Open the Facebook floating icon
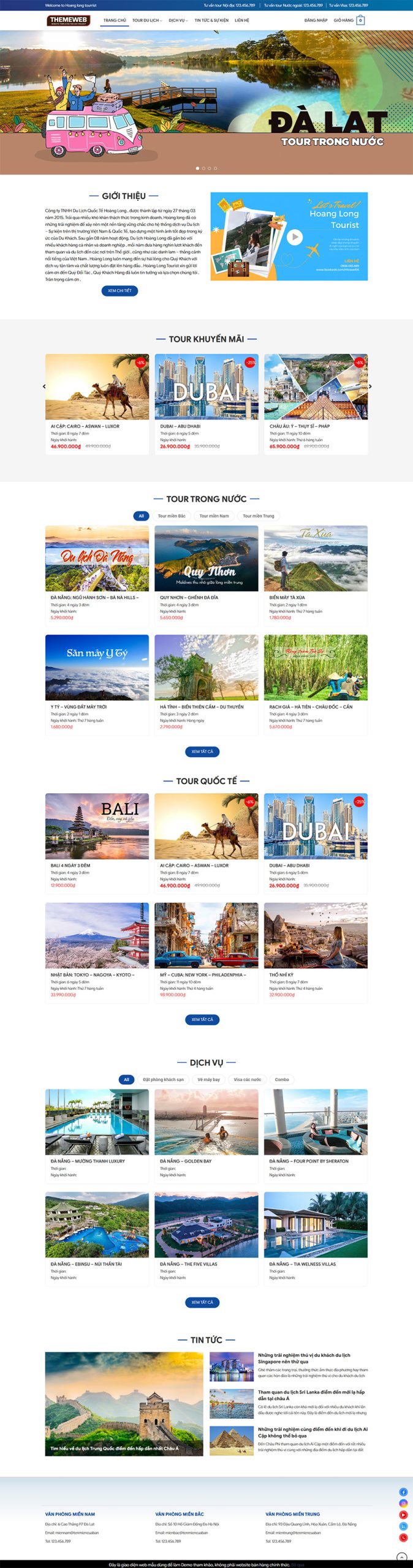Image resolution: width=413 pixels, height=1568 pixels. (403, 1492)
